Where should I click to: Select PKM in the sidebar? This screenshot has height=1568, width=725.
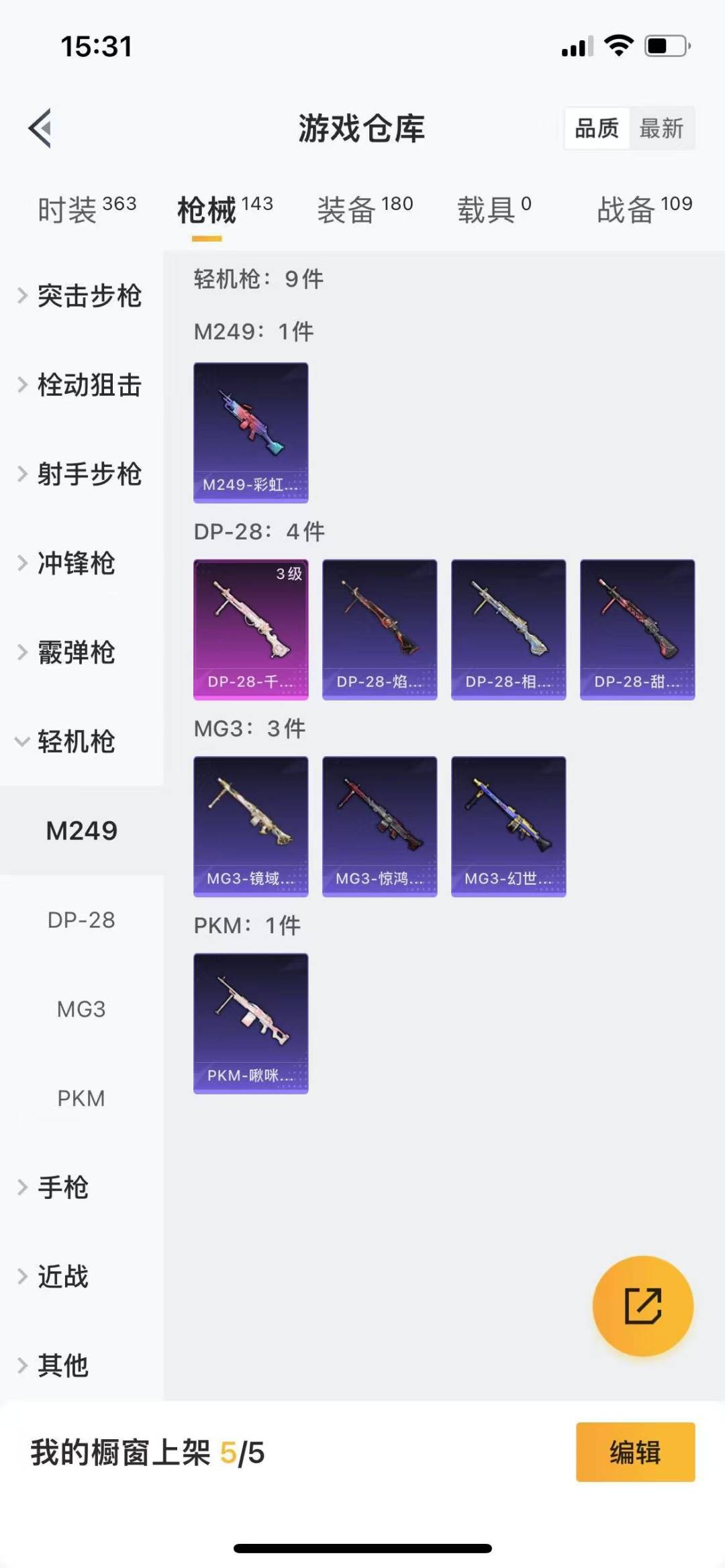click(x=81, y=1098)
